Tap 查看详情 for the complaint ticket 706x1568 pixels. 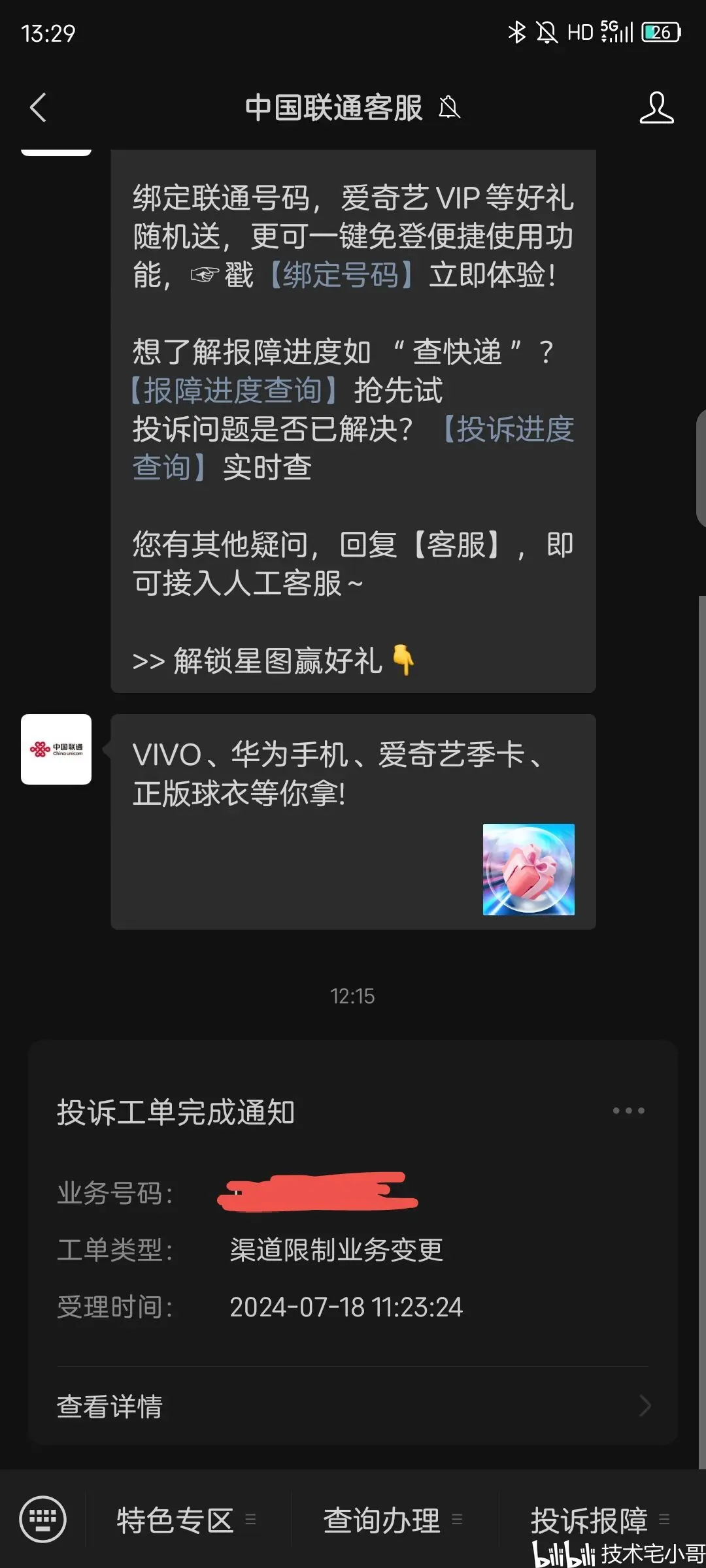pyautogui.click(x=353, y=1406)
